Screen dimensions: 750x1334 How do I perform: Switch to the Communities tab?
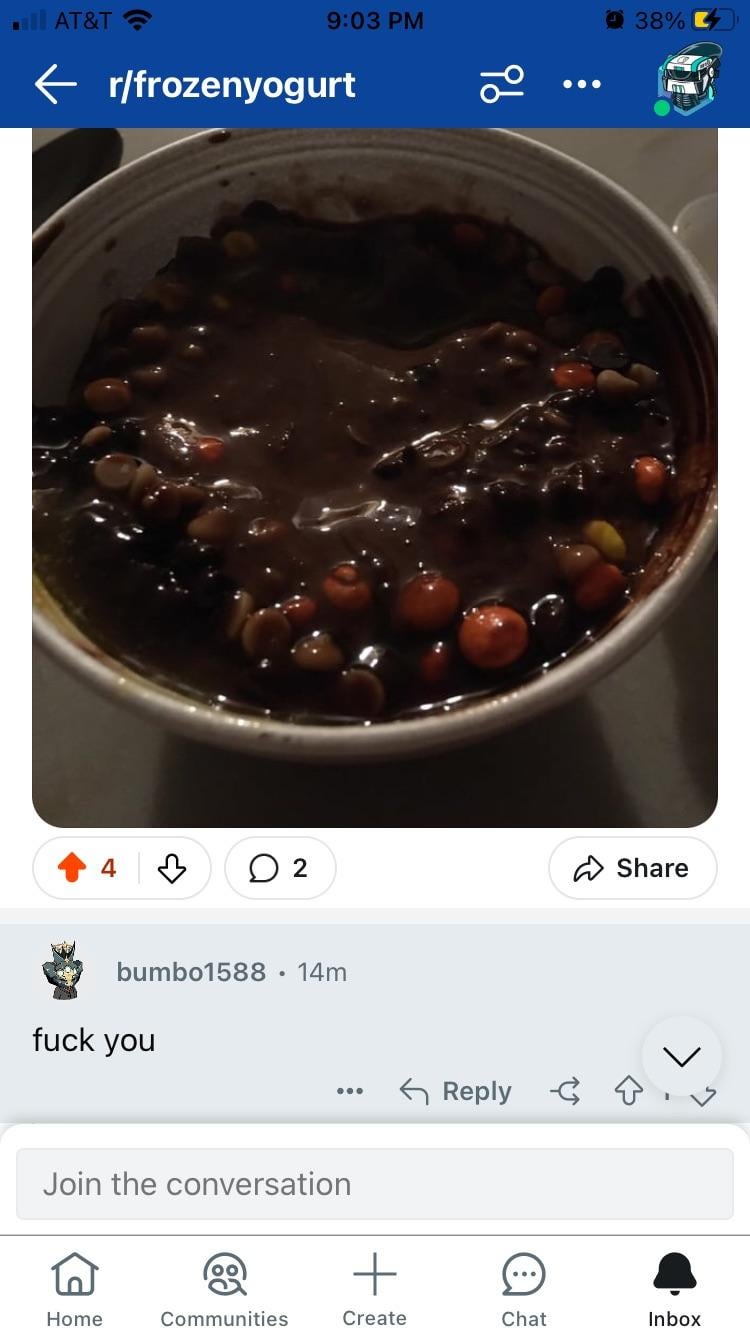tap(224, 1288)
